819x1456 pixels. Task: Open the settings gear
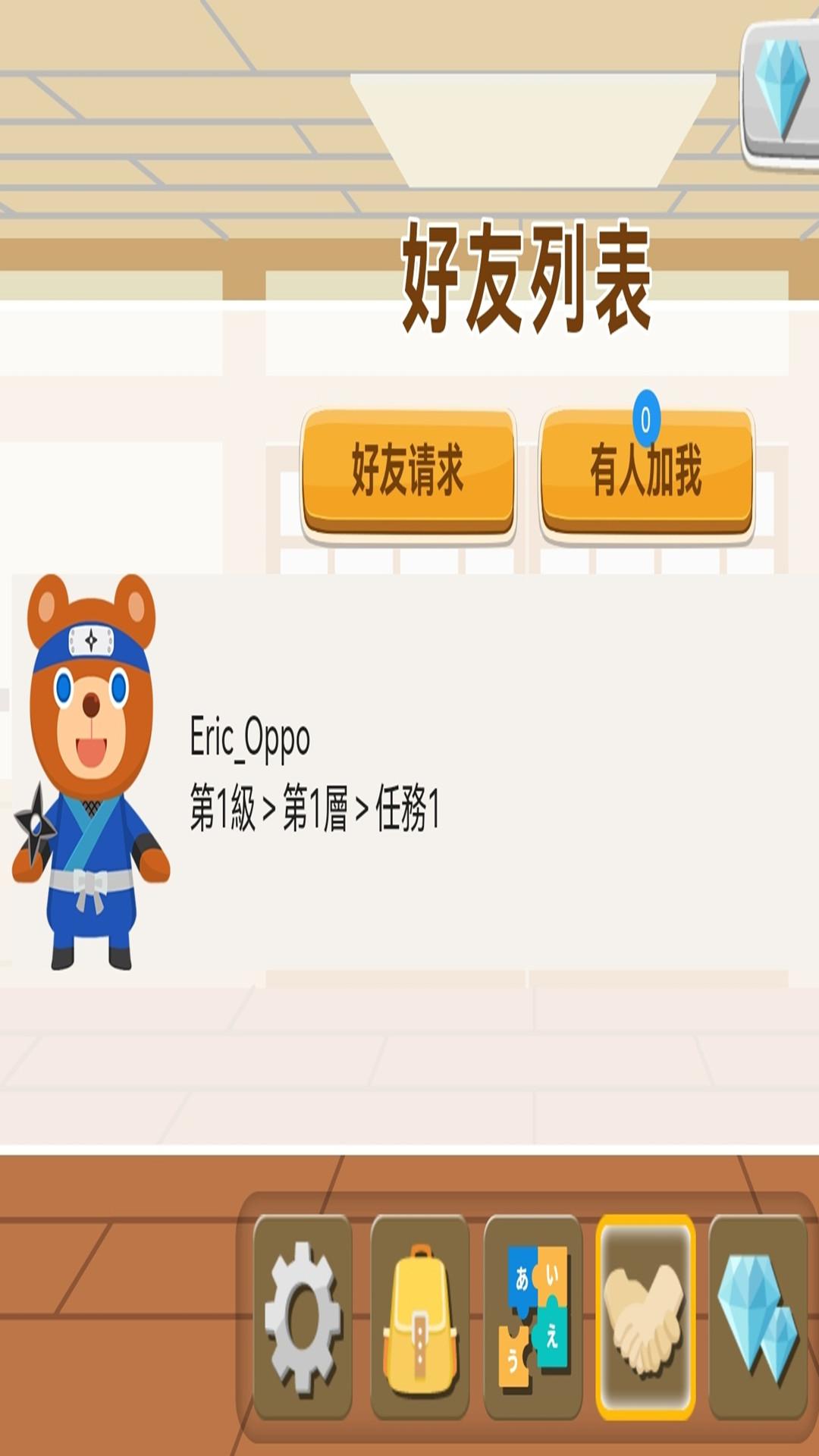303,1317
